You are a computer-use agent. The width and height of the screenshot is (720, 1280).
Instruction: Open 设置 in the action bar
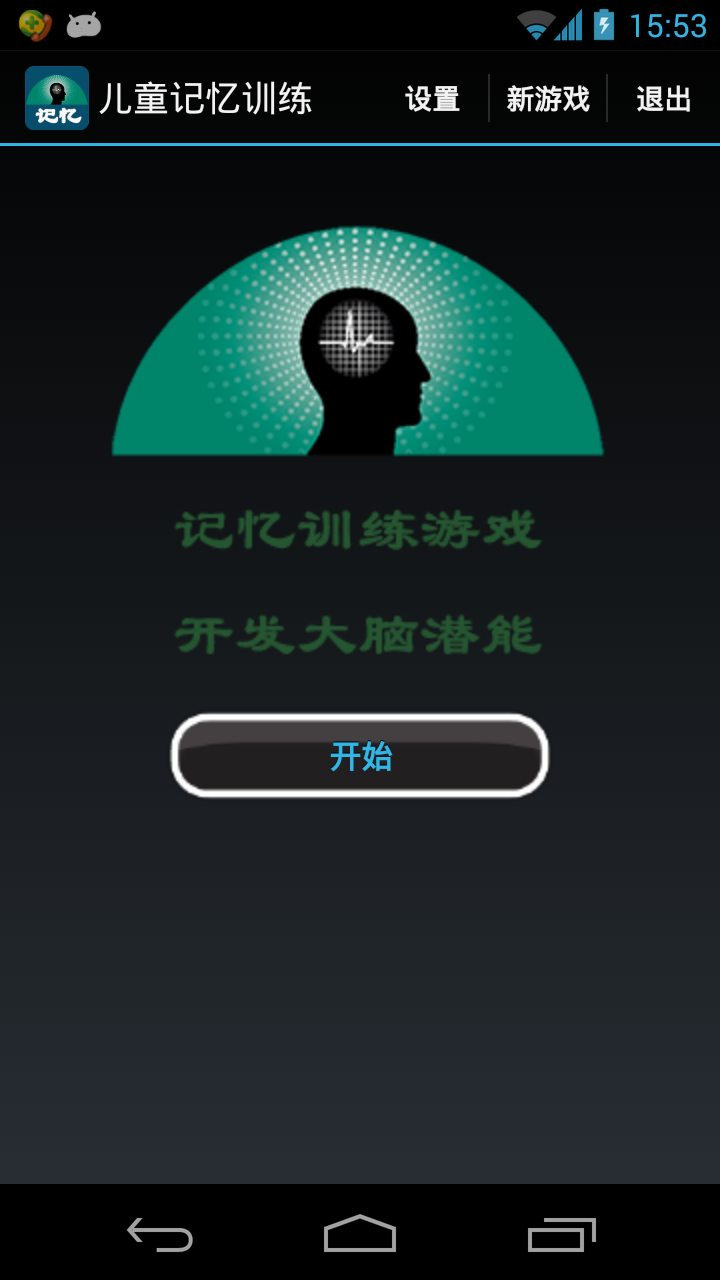click(x=432, y=99)
